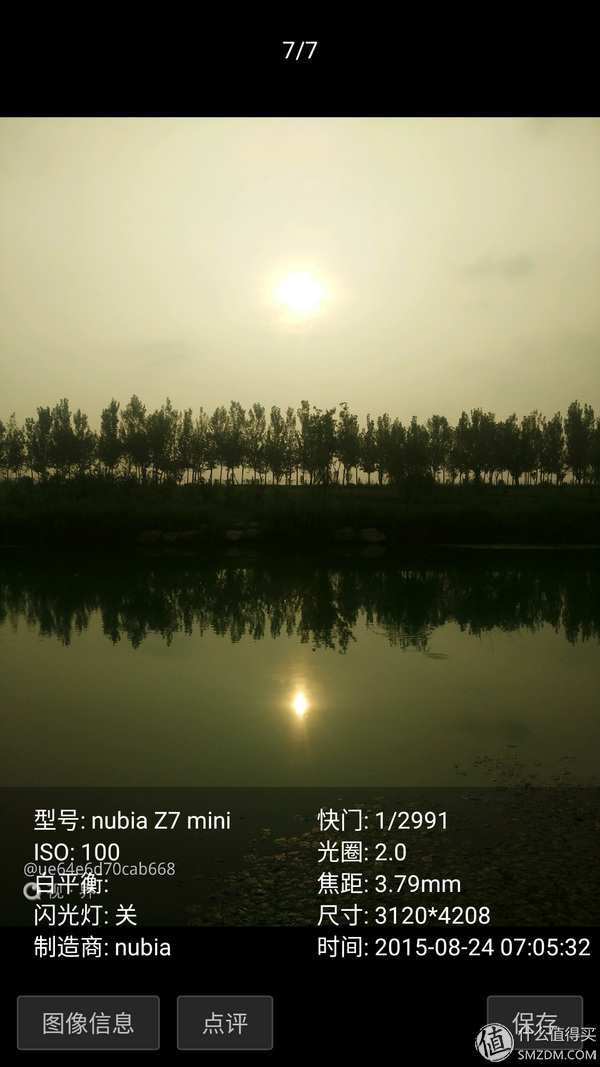The image size is (600, 1067).
Task: Open 点评 to comment on photo
Action: tap(225, 1022)
